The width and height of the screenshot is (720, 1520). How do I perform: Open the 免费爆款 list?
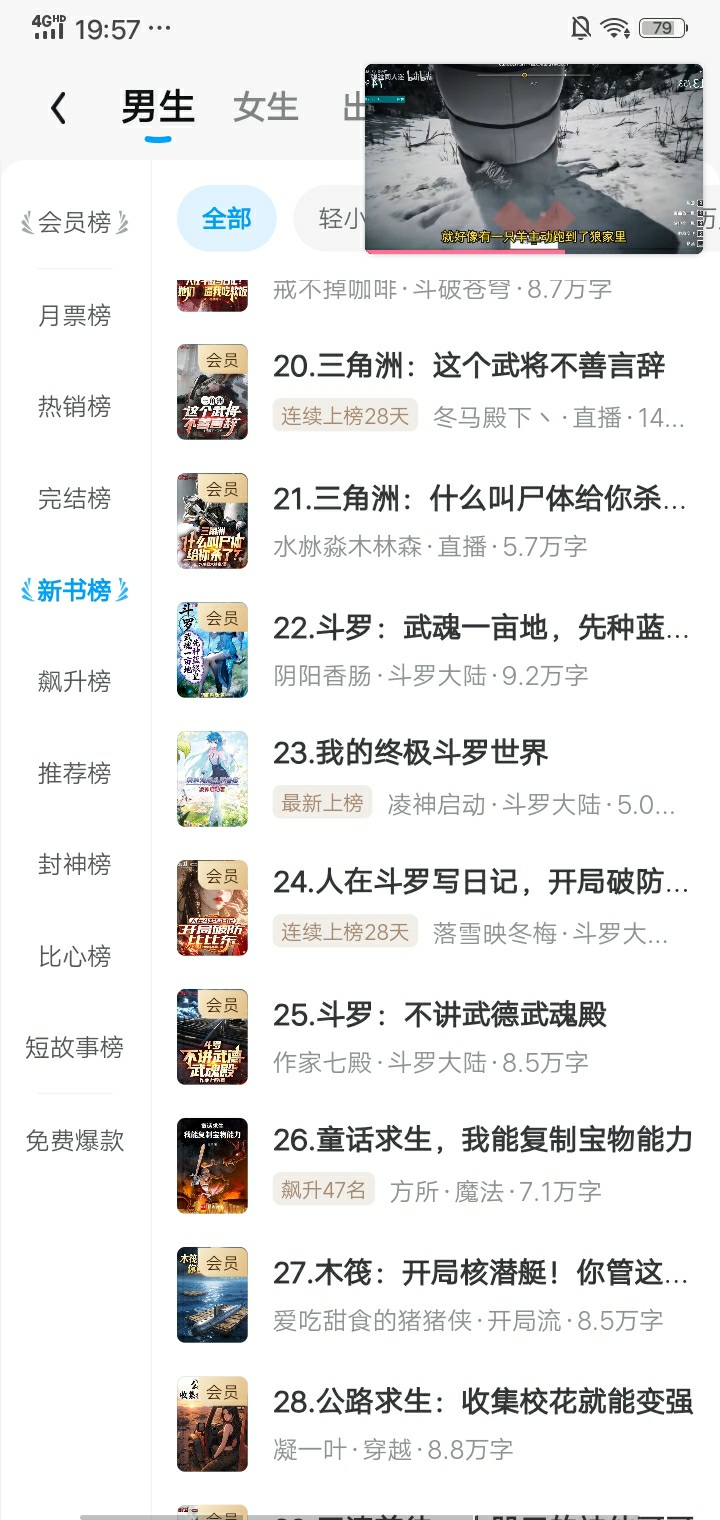(x=75, y=1140)
